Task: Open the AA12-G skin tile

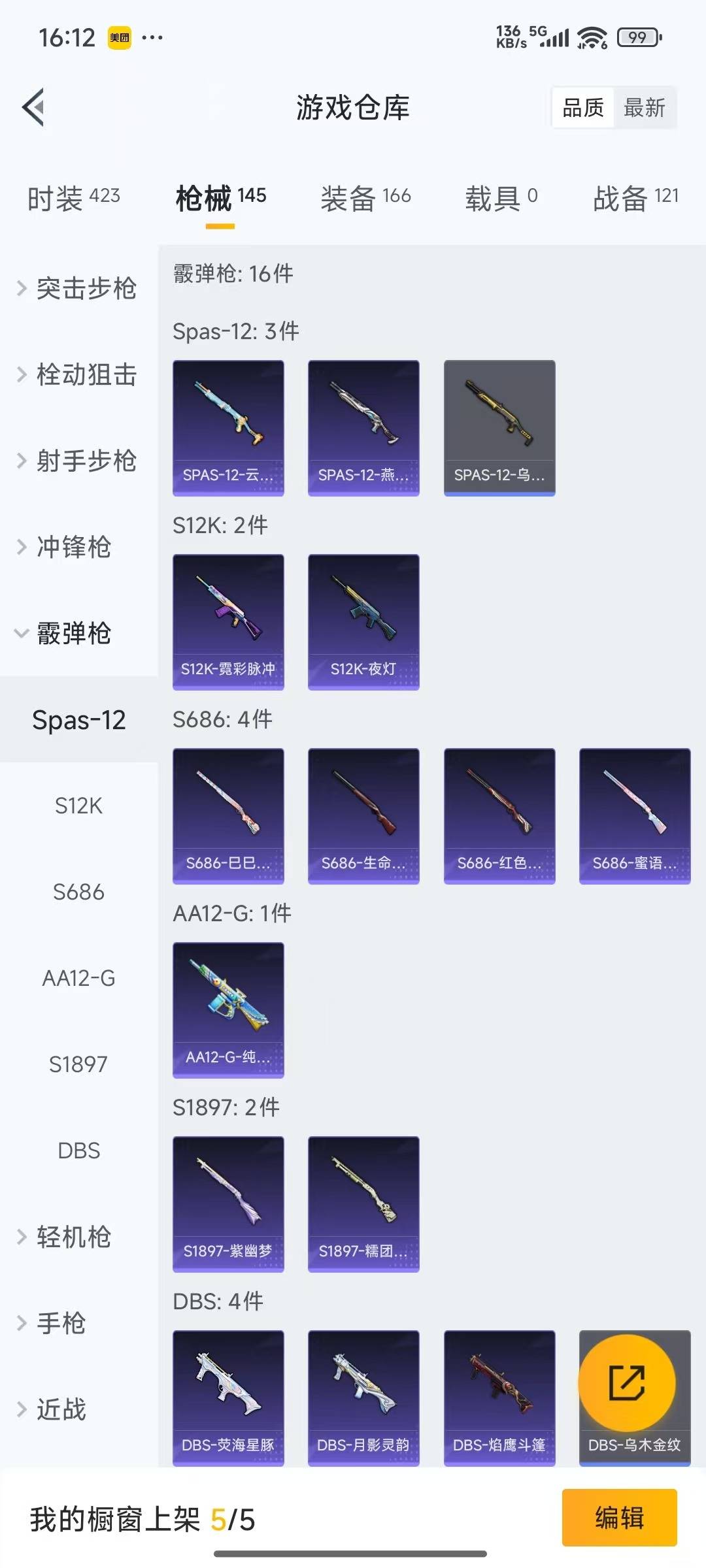Action: click(x=228, y=1009)
